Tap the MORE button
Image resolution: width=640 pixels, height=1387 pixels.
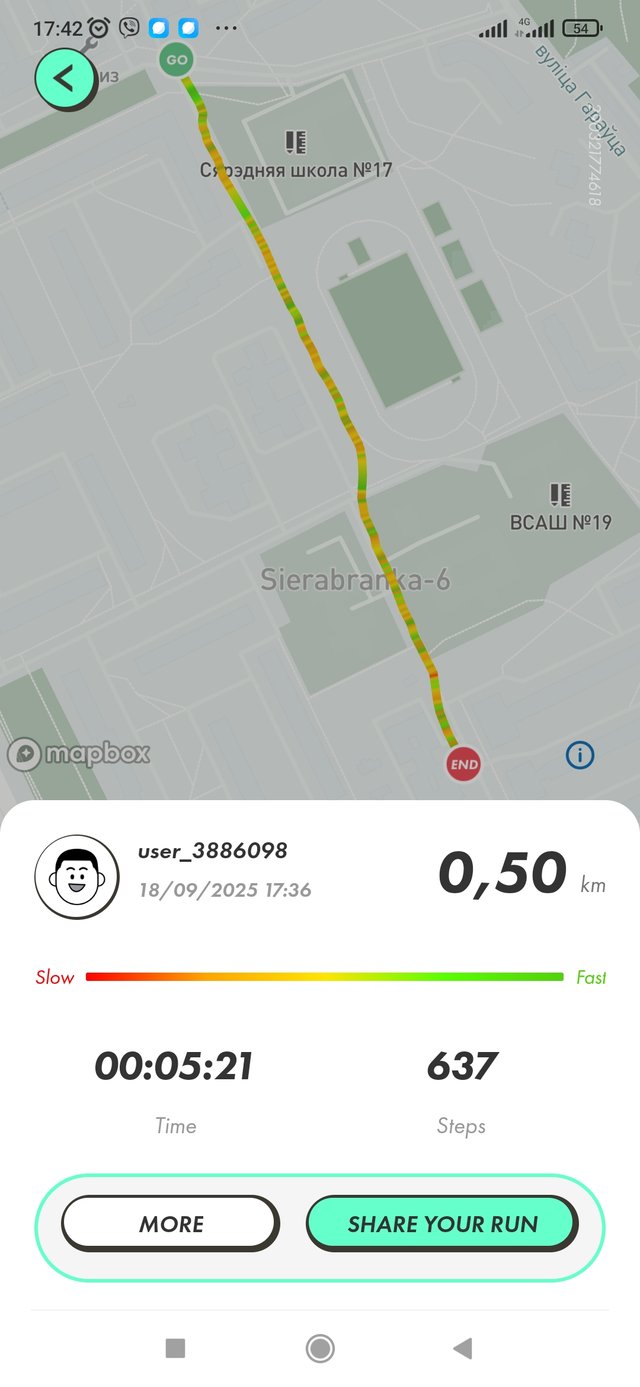171,1223
